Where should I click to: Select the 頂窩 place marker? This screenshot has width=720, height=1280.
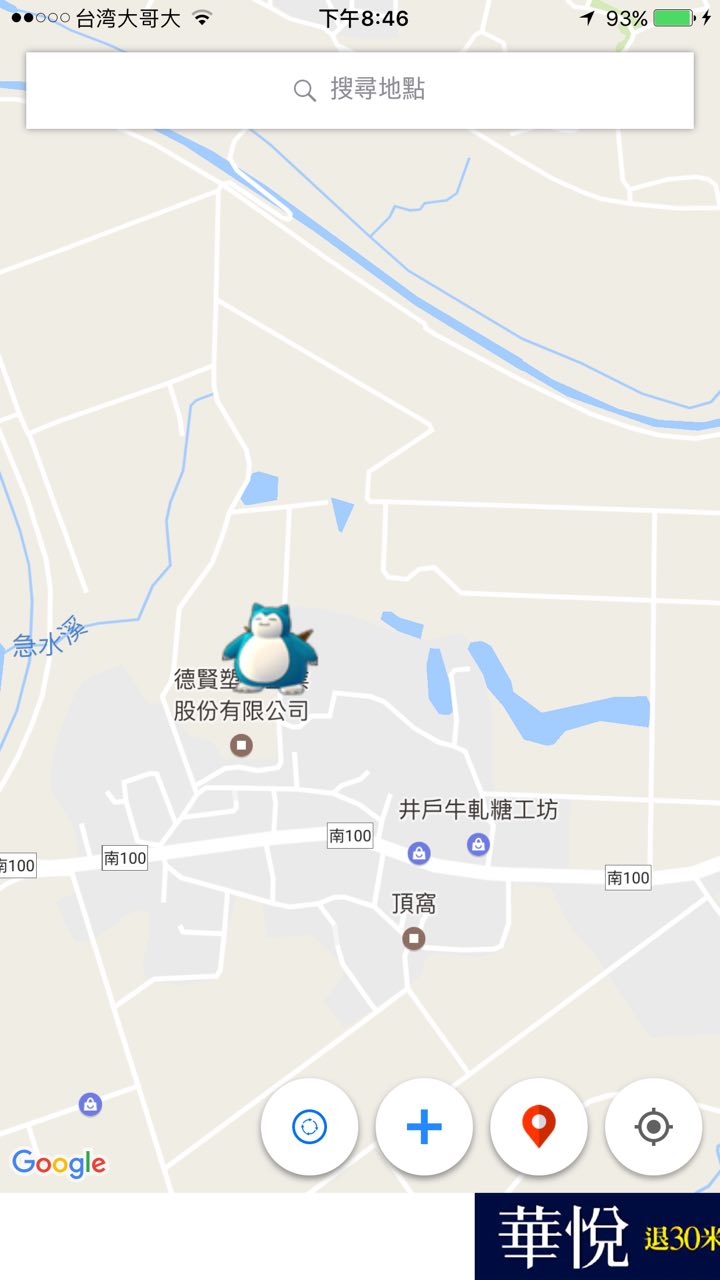[413, 938]
